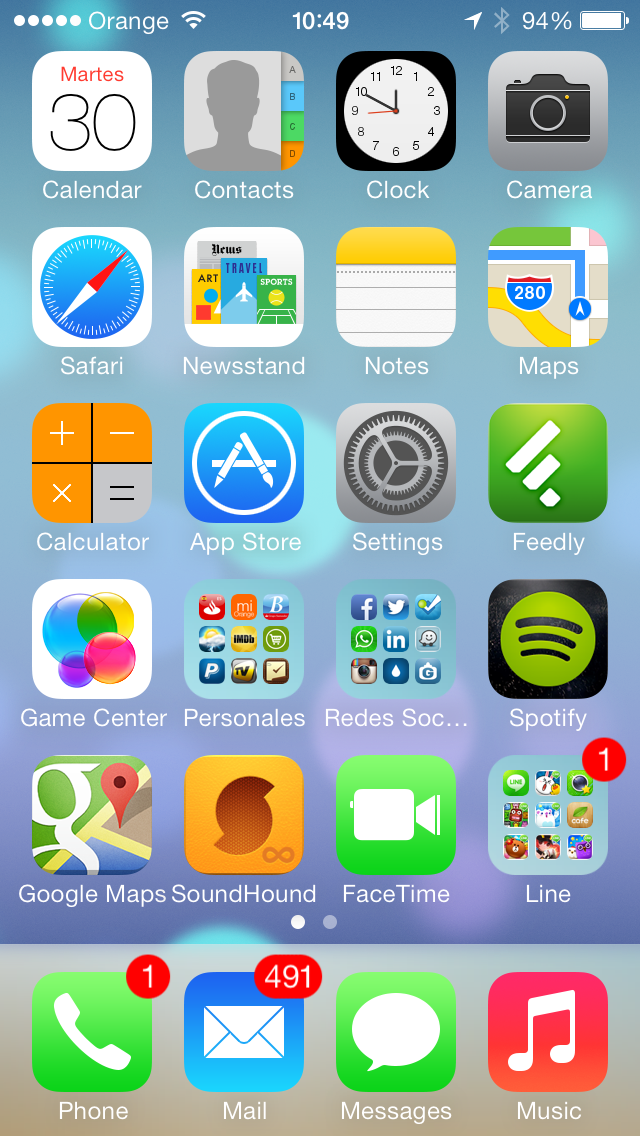This screenshot has height=1136, width=640.
Task: Open the Phone app in dock
Action: click(x=92, y=1032)
